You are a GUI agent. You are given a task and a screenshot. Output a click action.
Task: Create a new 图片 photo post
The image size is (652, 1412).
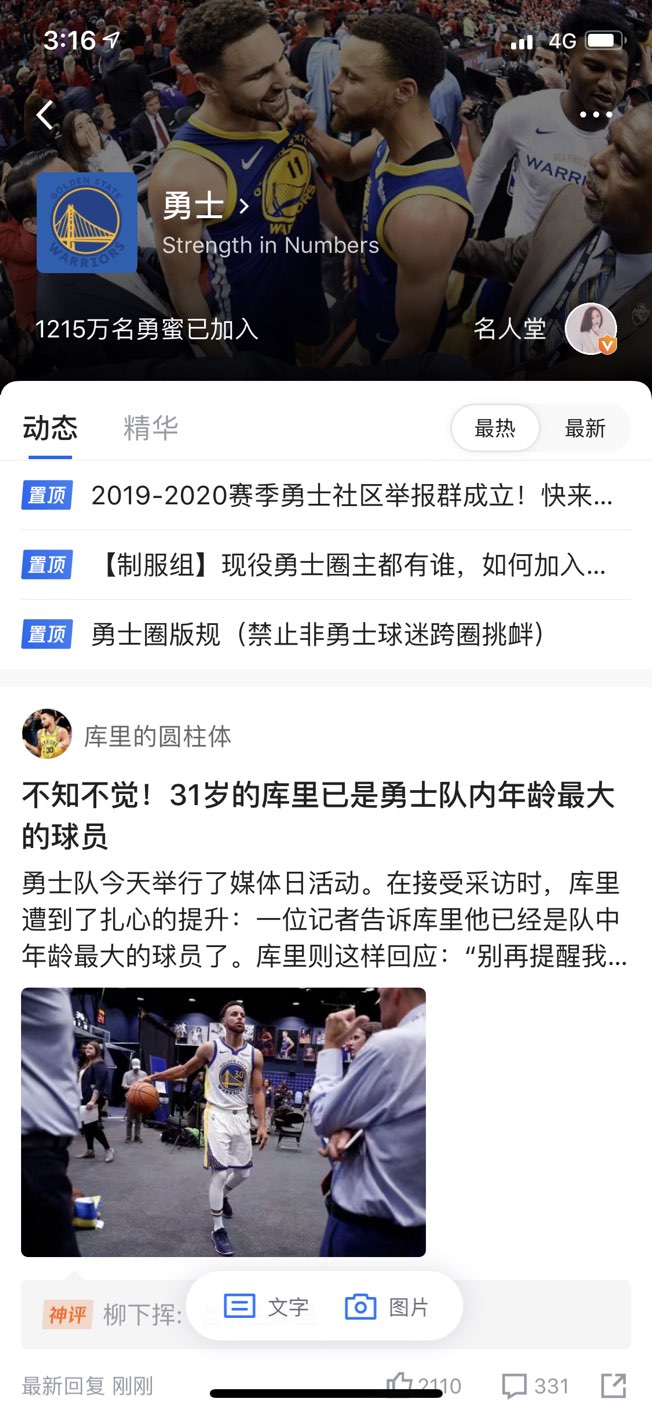pyautogui.click(x=387, y=1307)
